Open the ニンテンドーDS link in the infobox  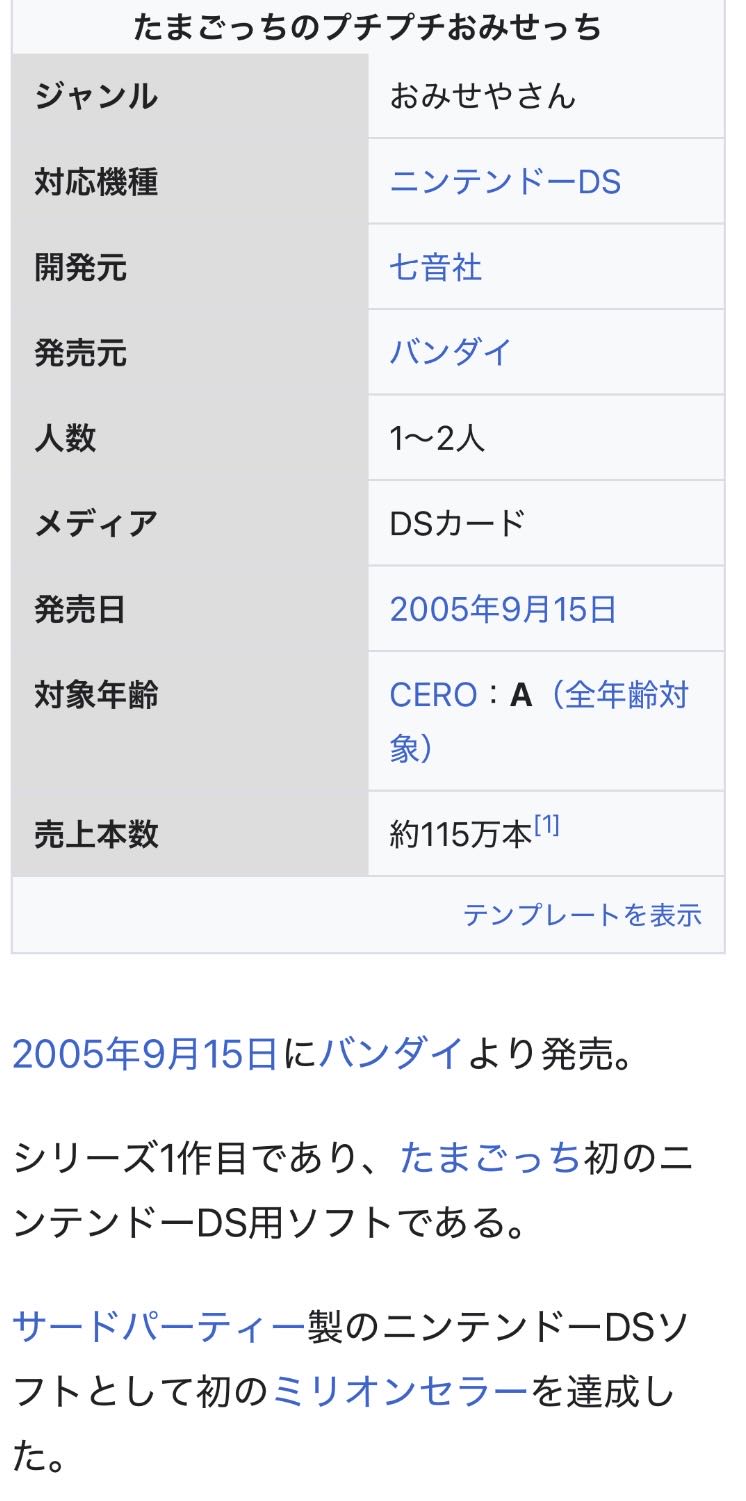[x=505, y=182]
